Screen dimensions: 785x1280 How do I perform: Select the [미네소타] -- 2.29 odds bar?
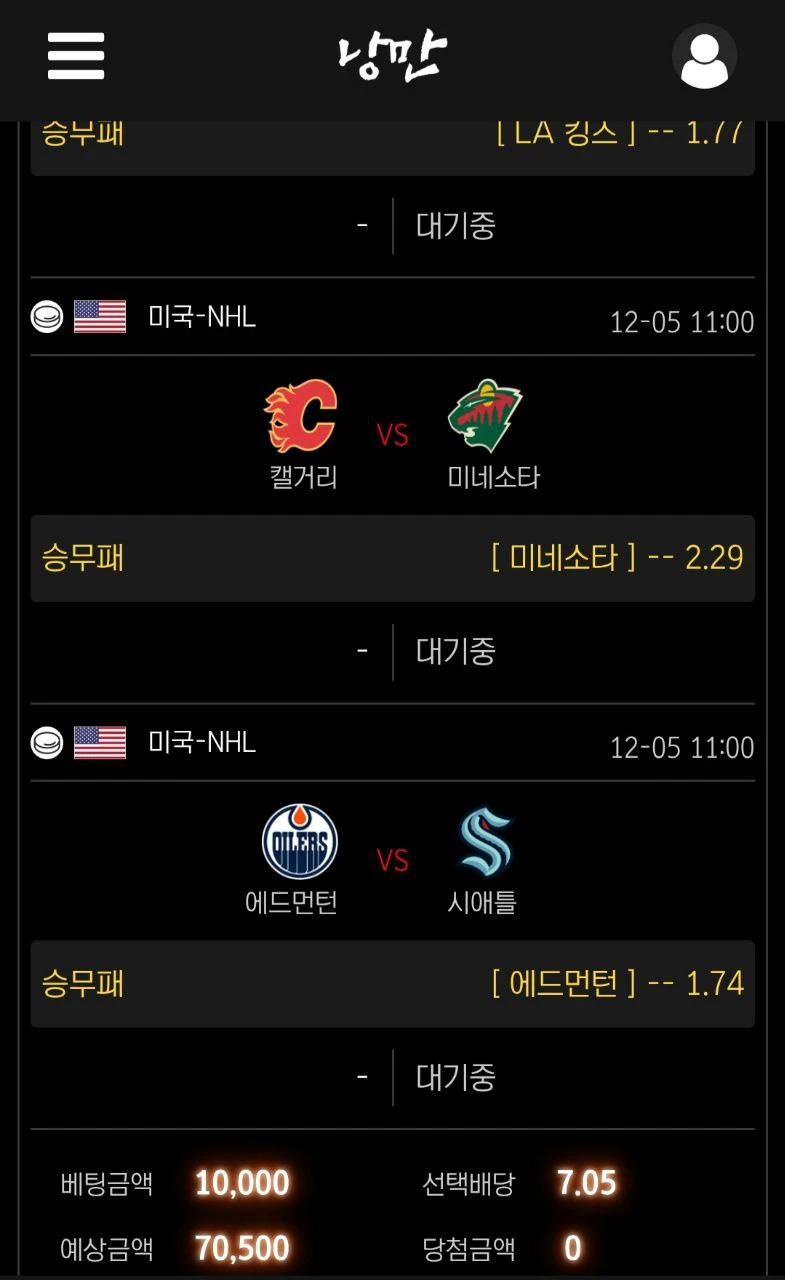tap(392, 559)
